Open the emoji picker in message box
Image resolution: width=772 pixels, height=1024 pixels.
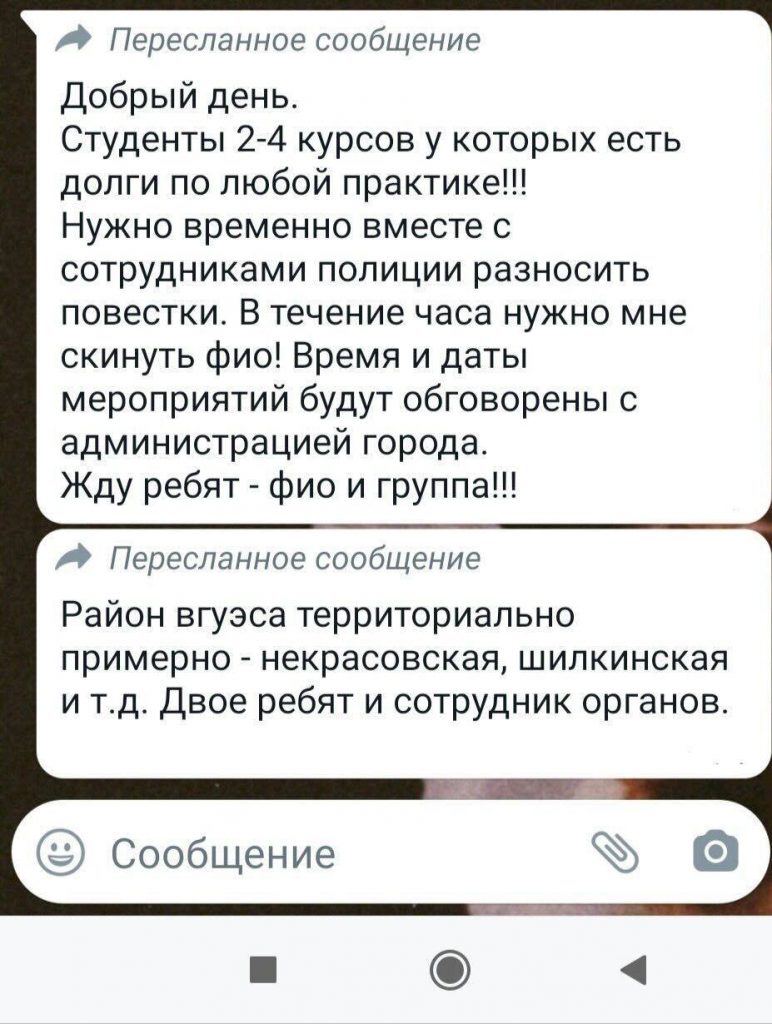click(62, 853)
